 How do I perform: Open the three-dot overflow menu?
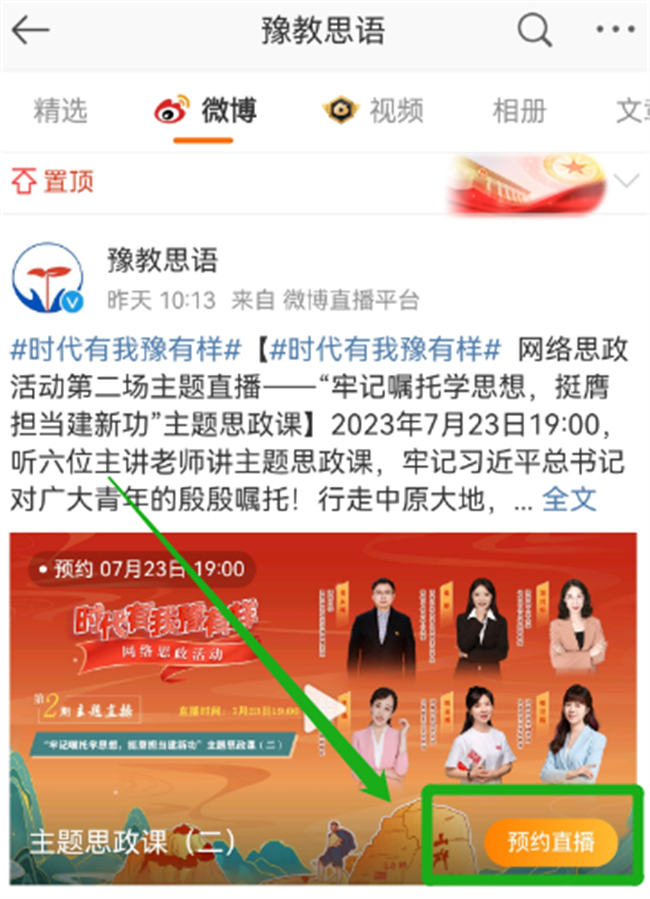(613, 30)
